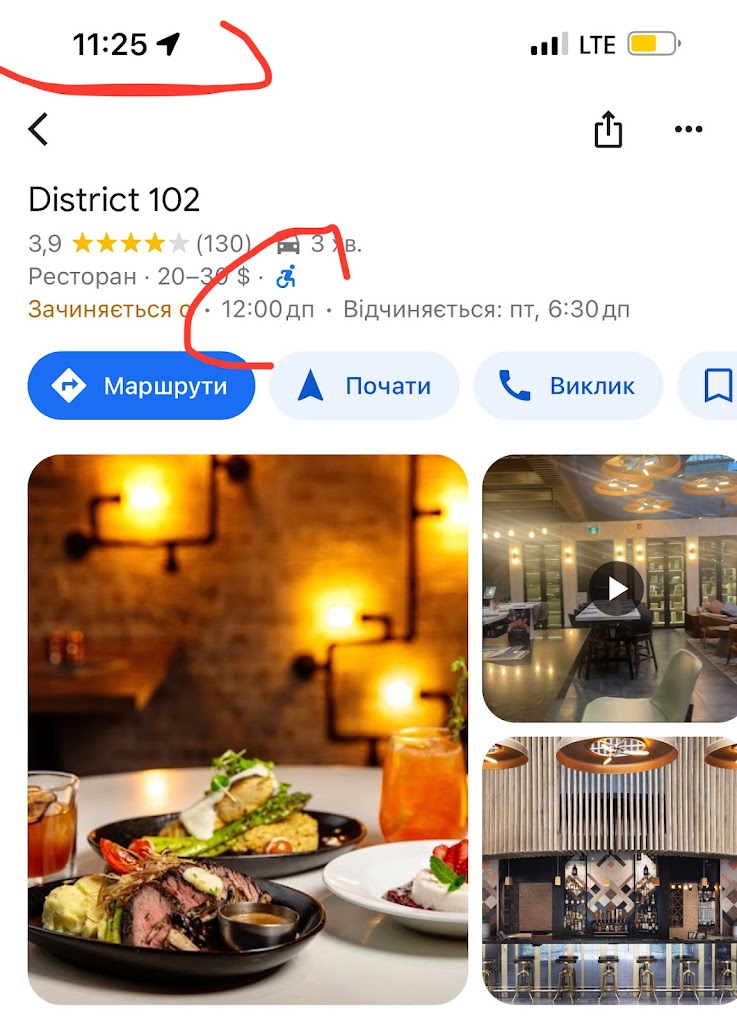Start navigation with Почати
The width and height of the screenshot is (737, 1024).
[364, 386]
